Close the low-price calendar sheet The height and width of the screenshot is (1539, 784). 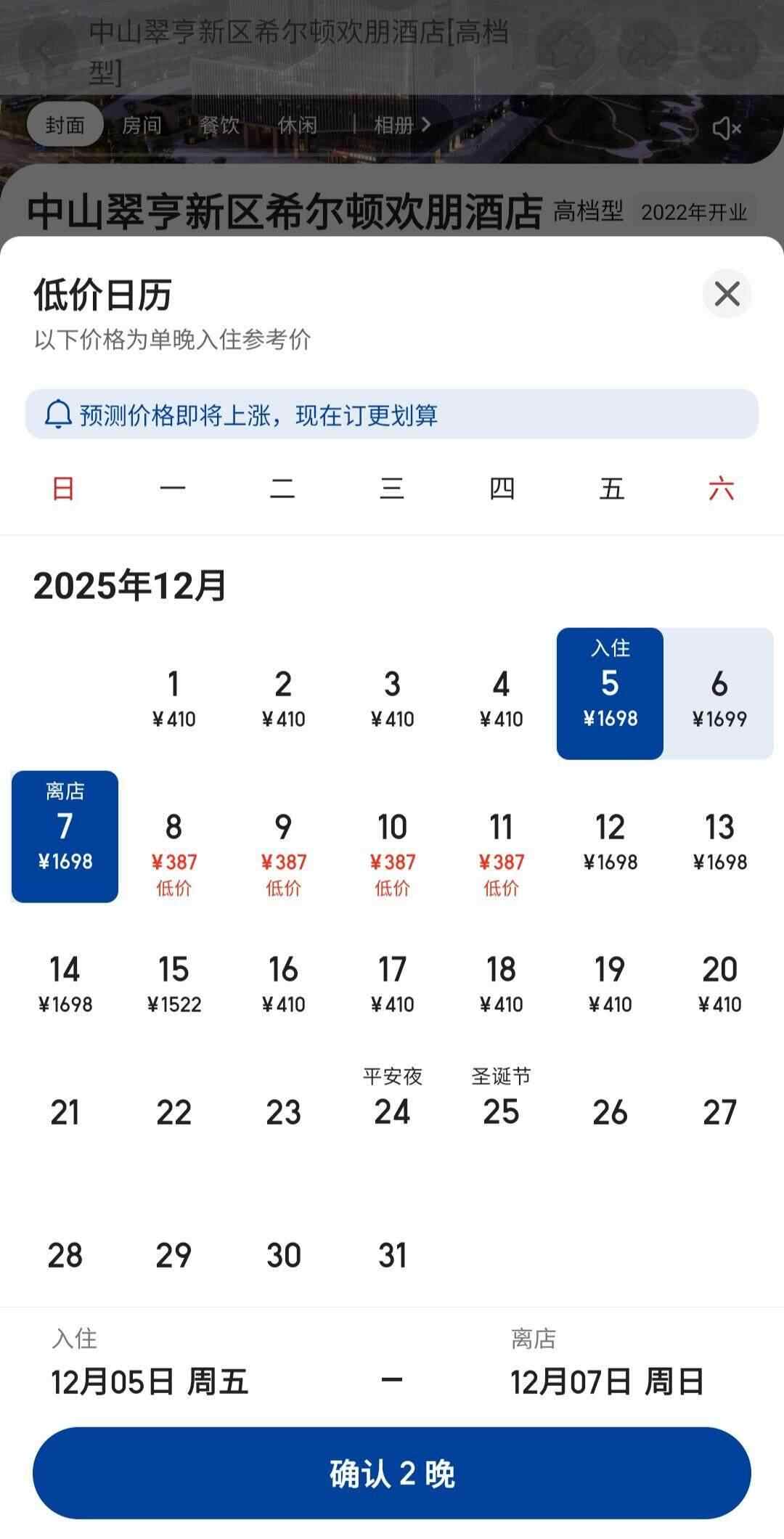click(x=727, y=294)
